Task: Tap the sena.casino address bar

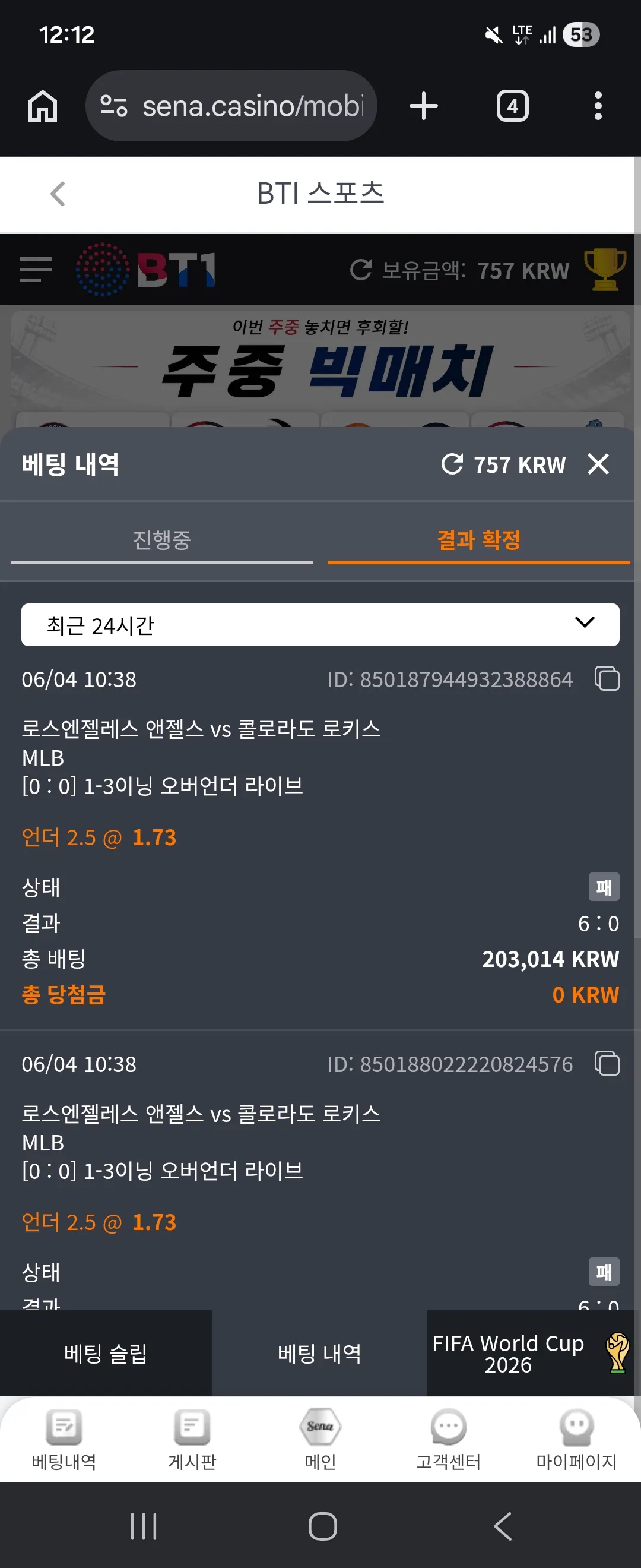Action: tap(231, 106)
